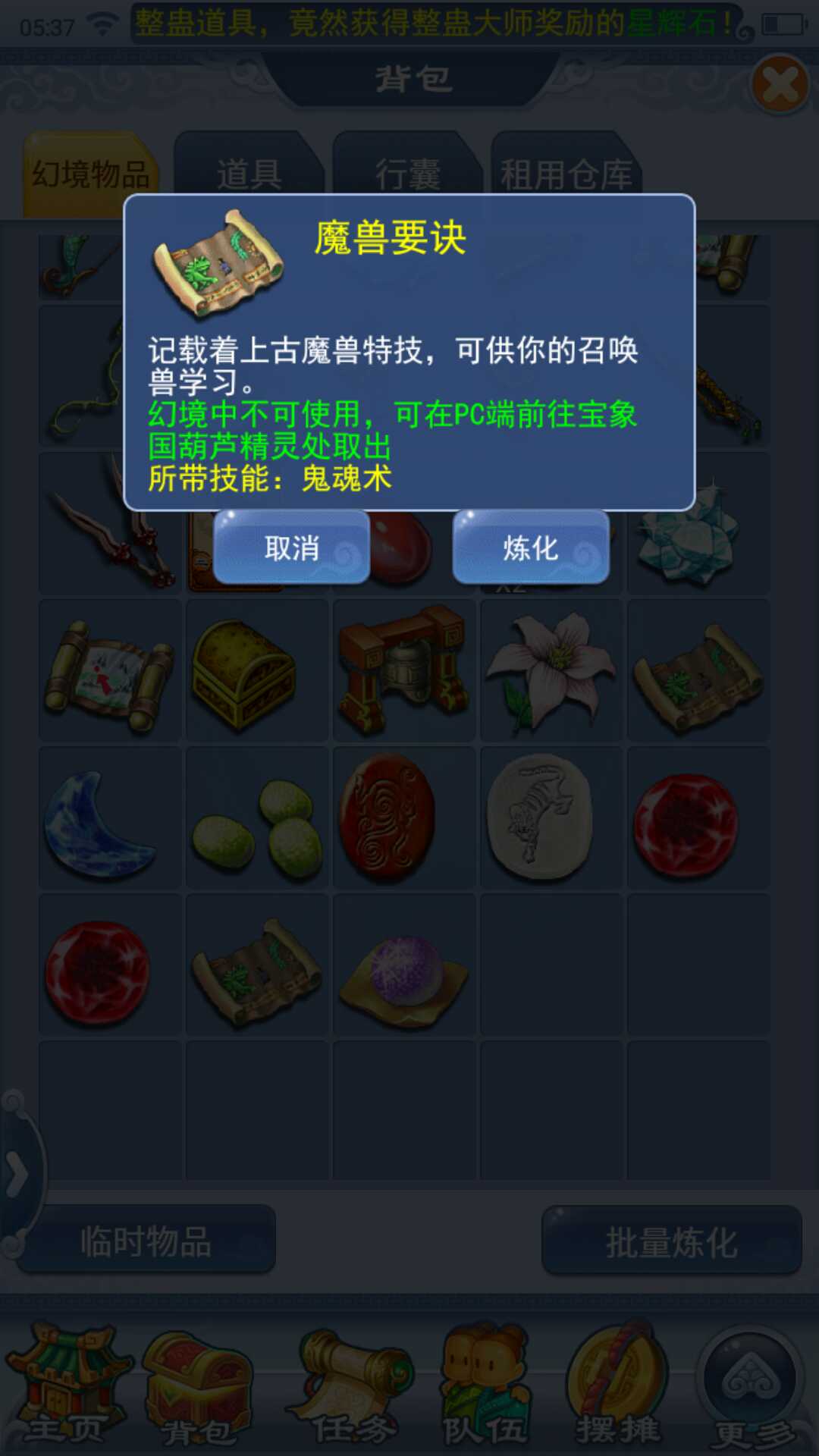Select the 幻境物品 tab

point(91,174)
